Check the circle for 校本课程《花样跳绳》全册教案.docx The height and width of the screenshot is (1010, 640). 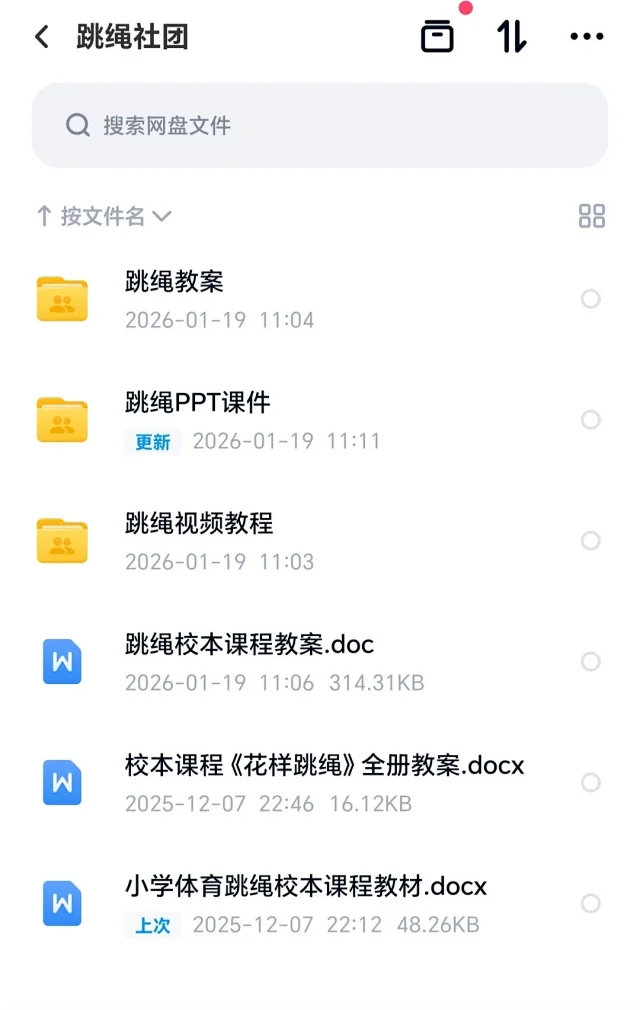(591, 783)
